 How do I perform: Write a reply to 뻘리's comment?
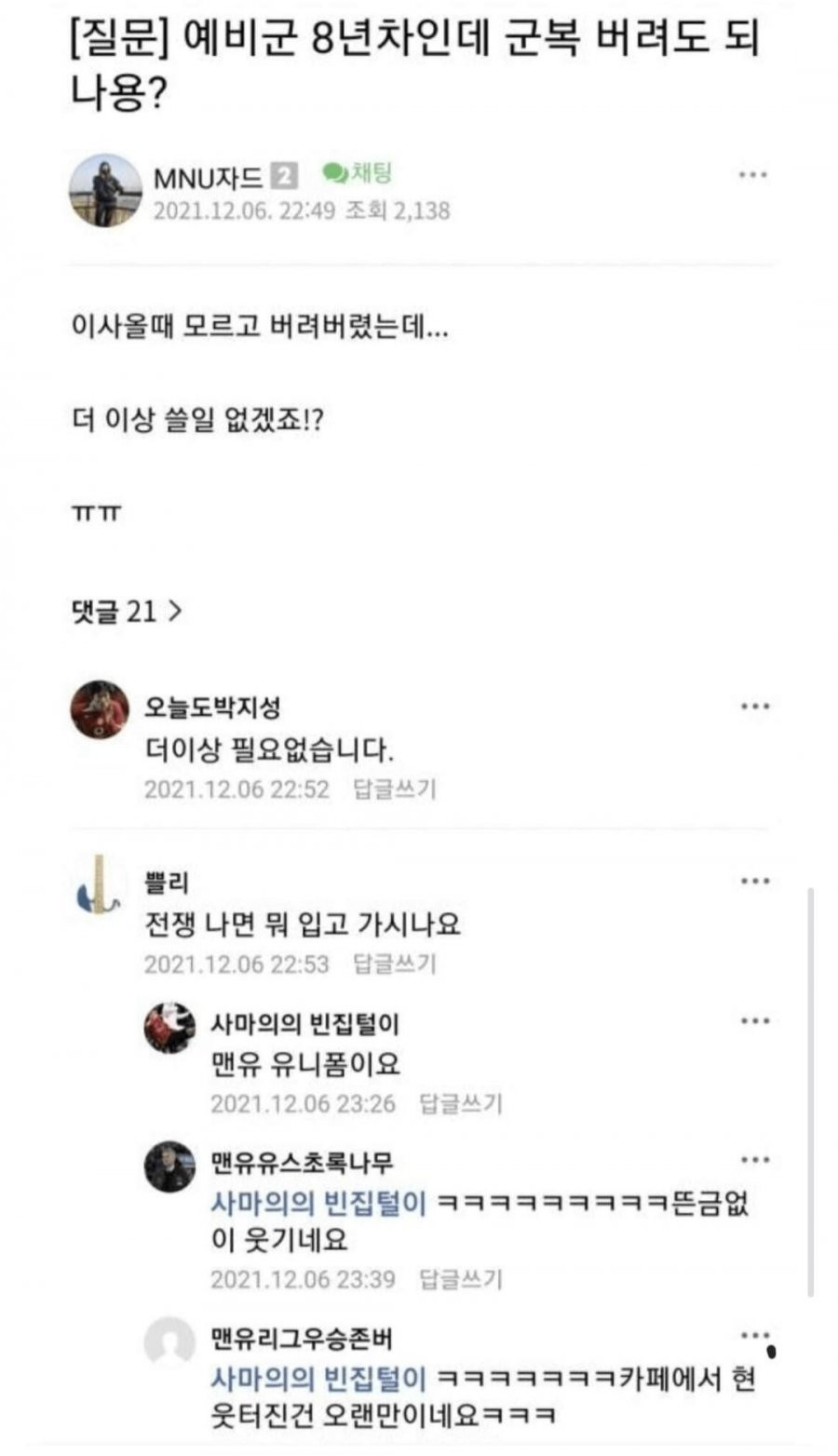click(395, 964)
